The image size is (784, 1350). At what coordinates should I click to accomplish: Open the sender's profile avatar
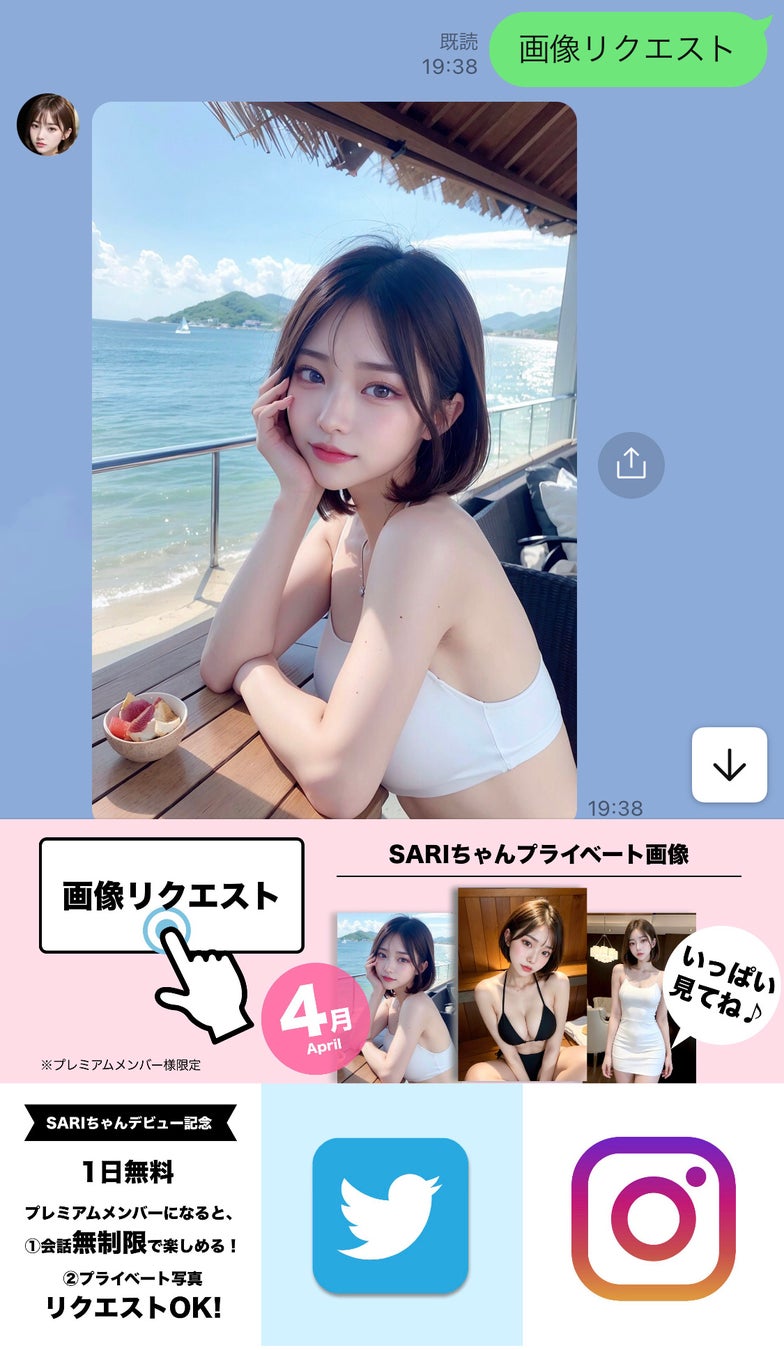tap(48, 124)
